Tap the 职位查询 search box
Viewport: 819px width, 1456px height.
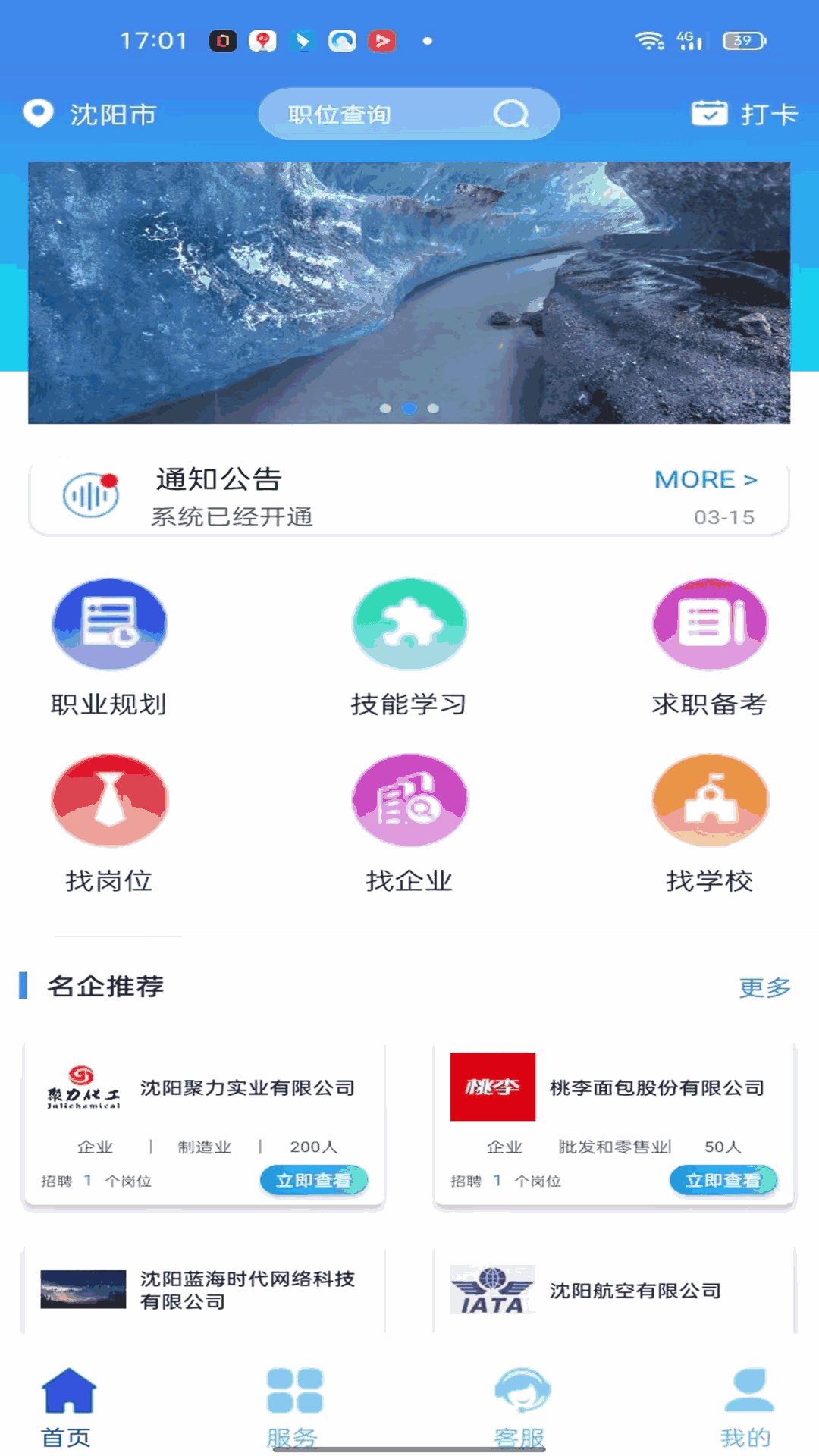click(x=408, y=115)
